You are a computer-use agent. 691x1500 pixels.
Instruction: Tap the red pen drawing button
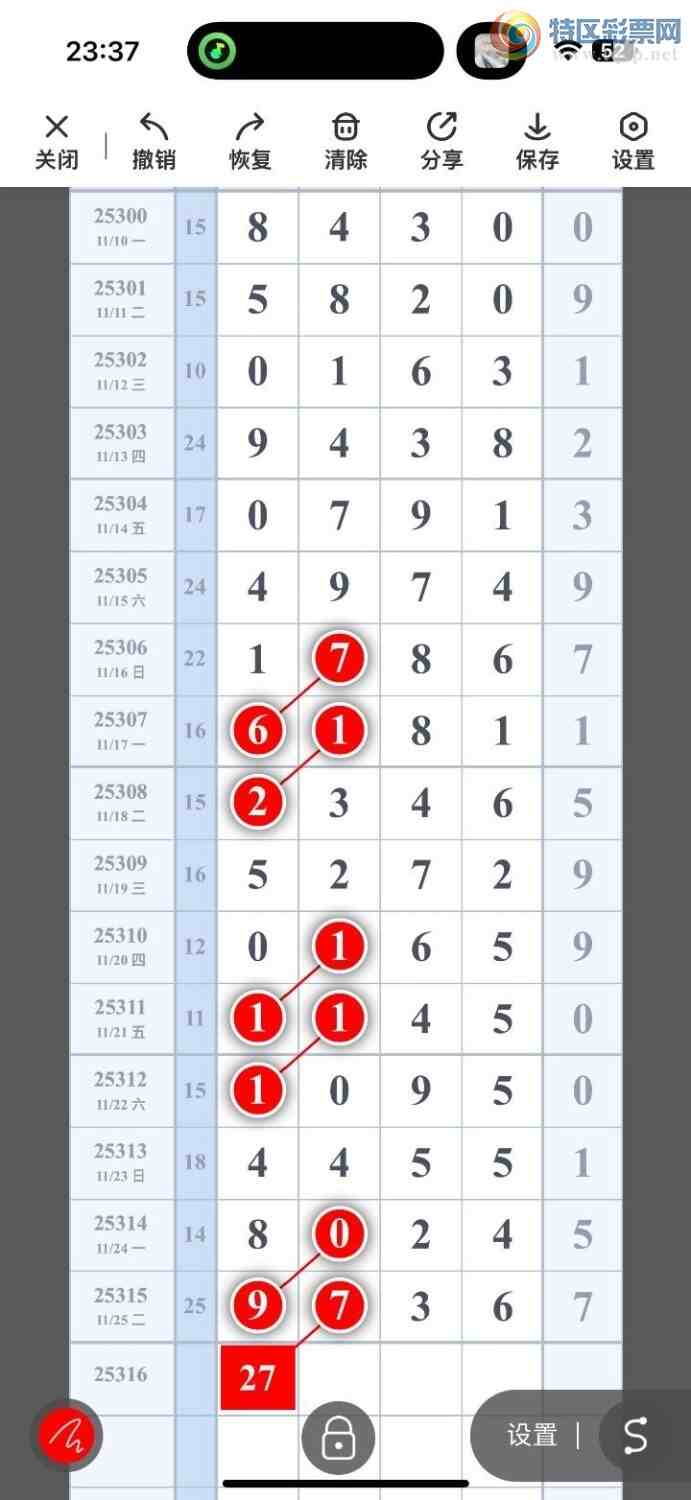pyautogui.click(x=66, y=1435)
